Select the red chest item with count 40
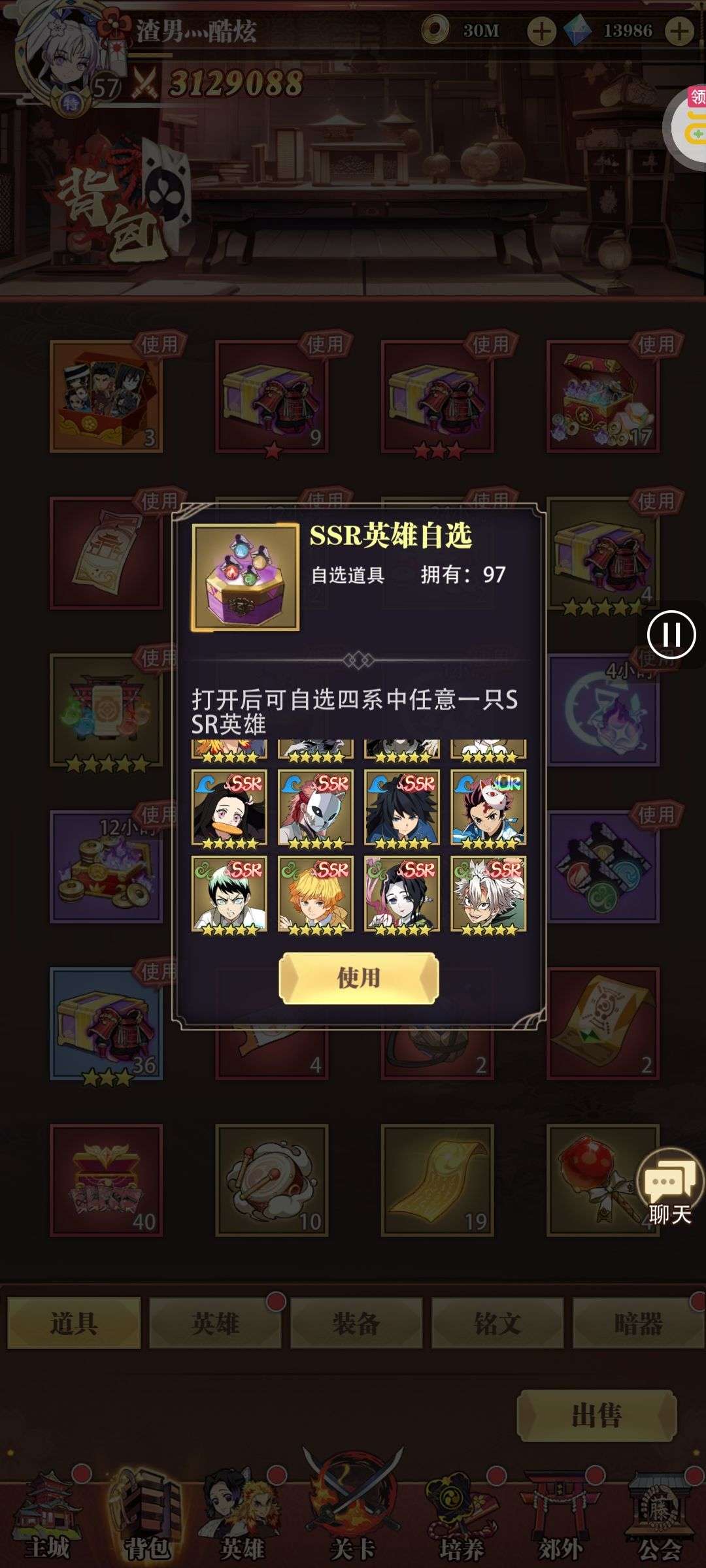The height and width of the screenshot is (1568, 706). coord(107,1180)
